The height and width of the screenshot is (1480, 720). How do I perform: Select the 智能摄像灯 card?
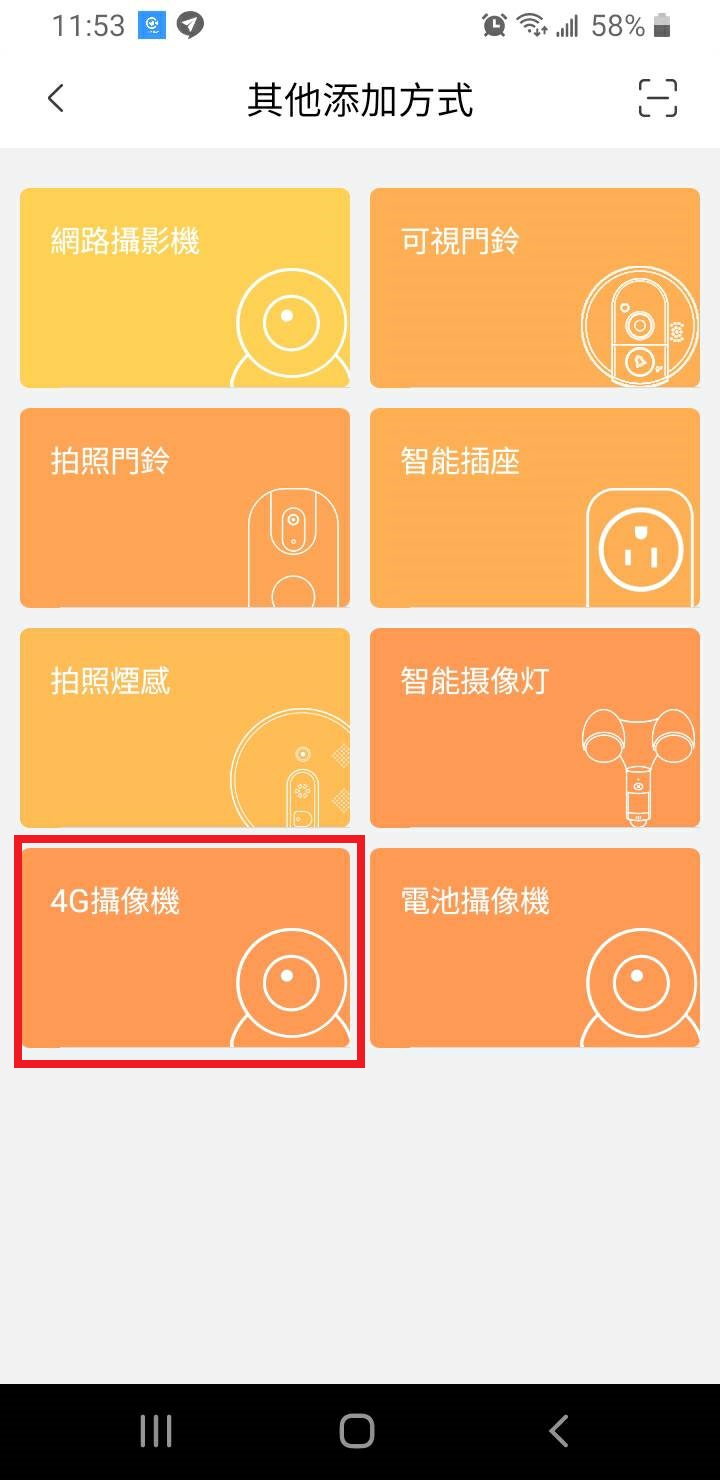click(x=535, y=728)
